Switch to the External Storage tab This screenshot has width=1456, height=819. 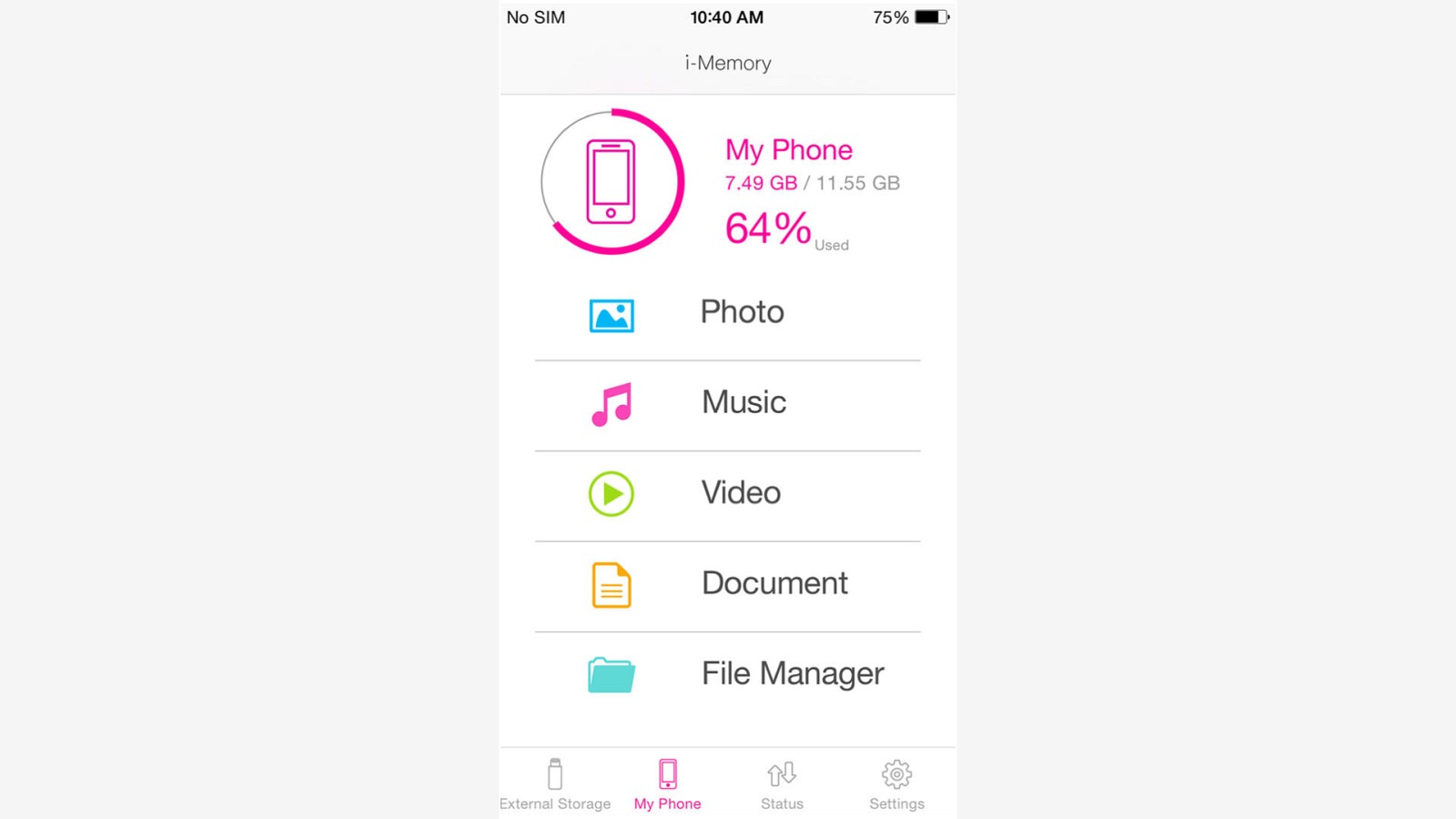(555, 784)
